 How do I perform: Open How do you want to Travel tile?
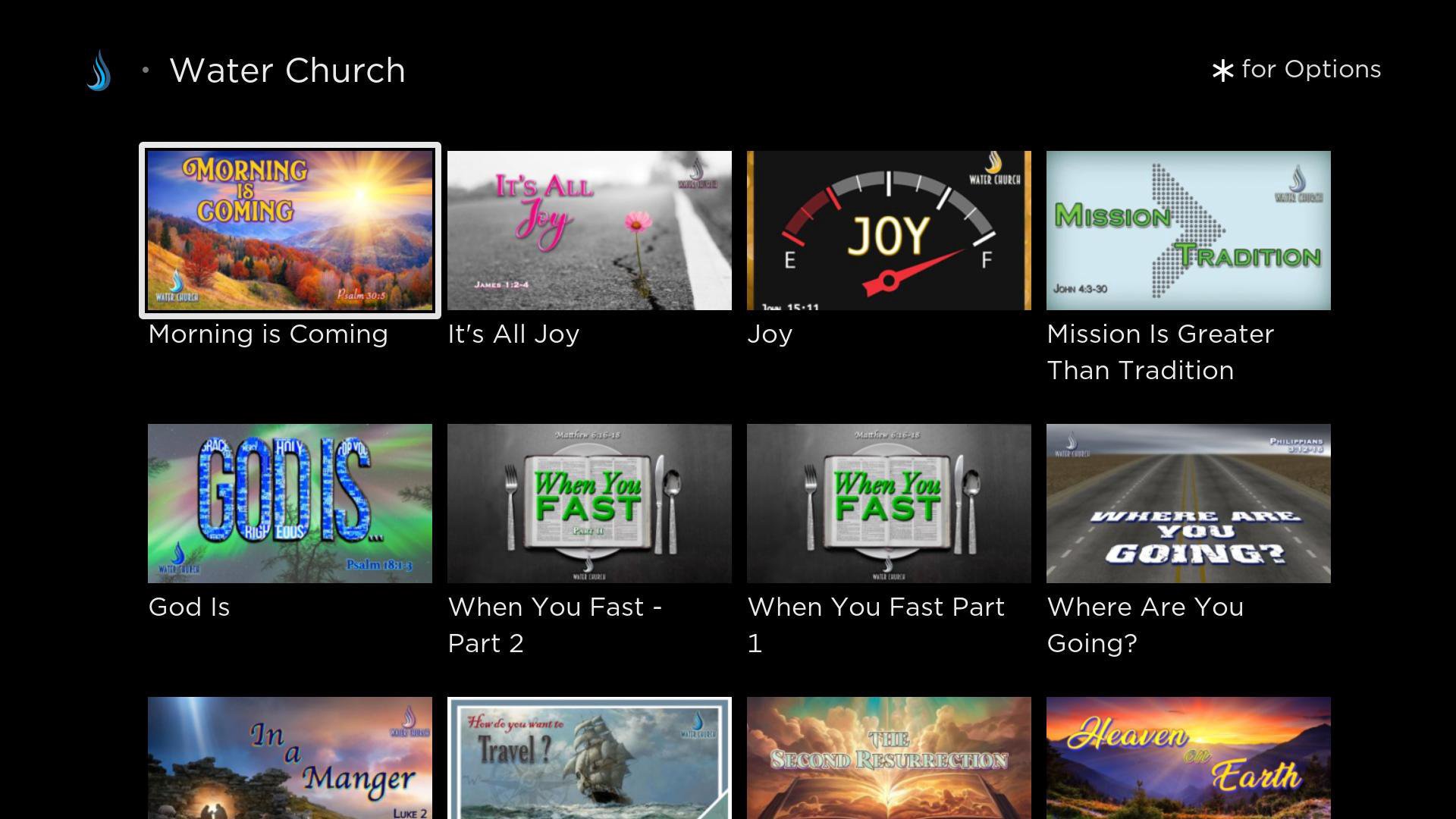tap(589, 758)
